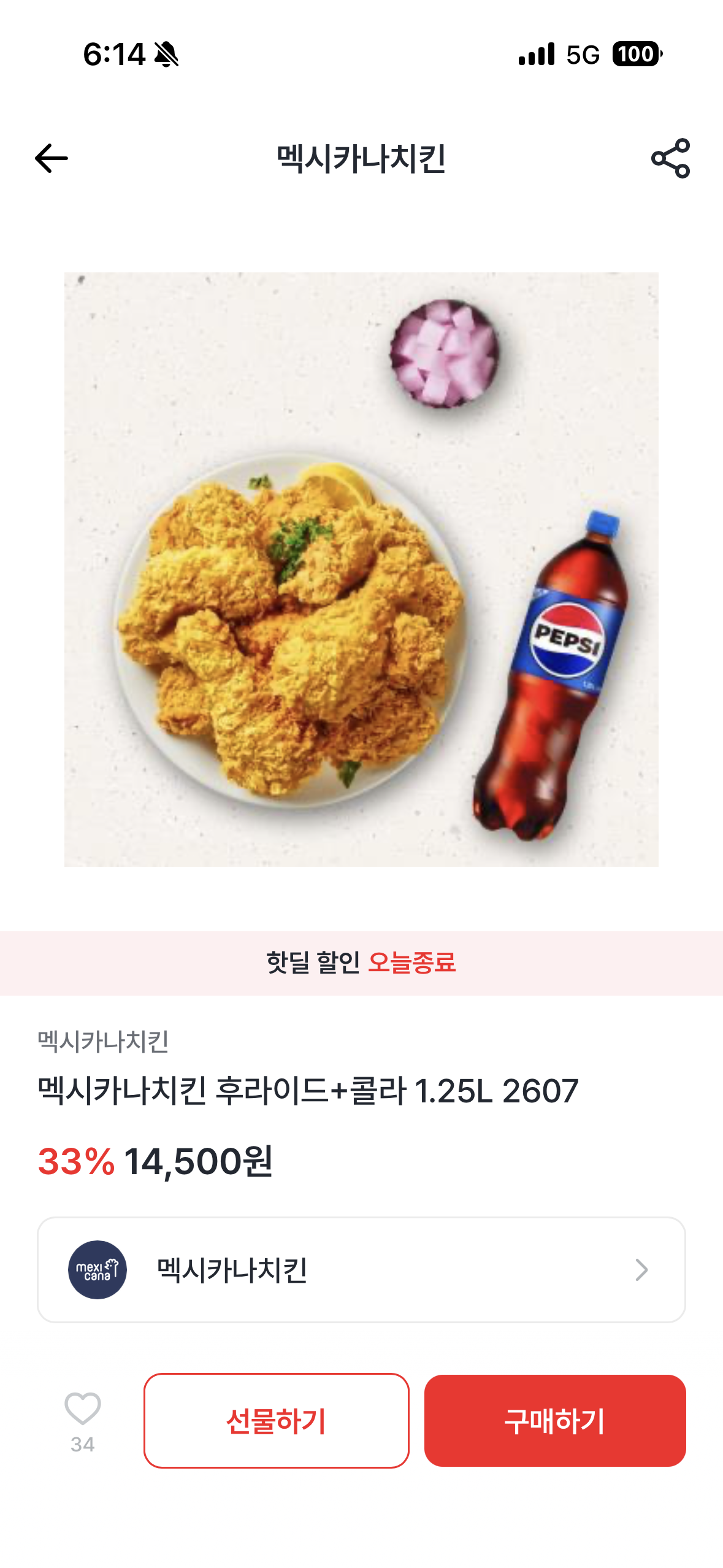Image resolution: width=723 pixels, height=1568 pixels.
Task: Open the fried chicken product image
Action: (361, 569)
